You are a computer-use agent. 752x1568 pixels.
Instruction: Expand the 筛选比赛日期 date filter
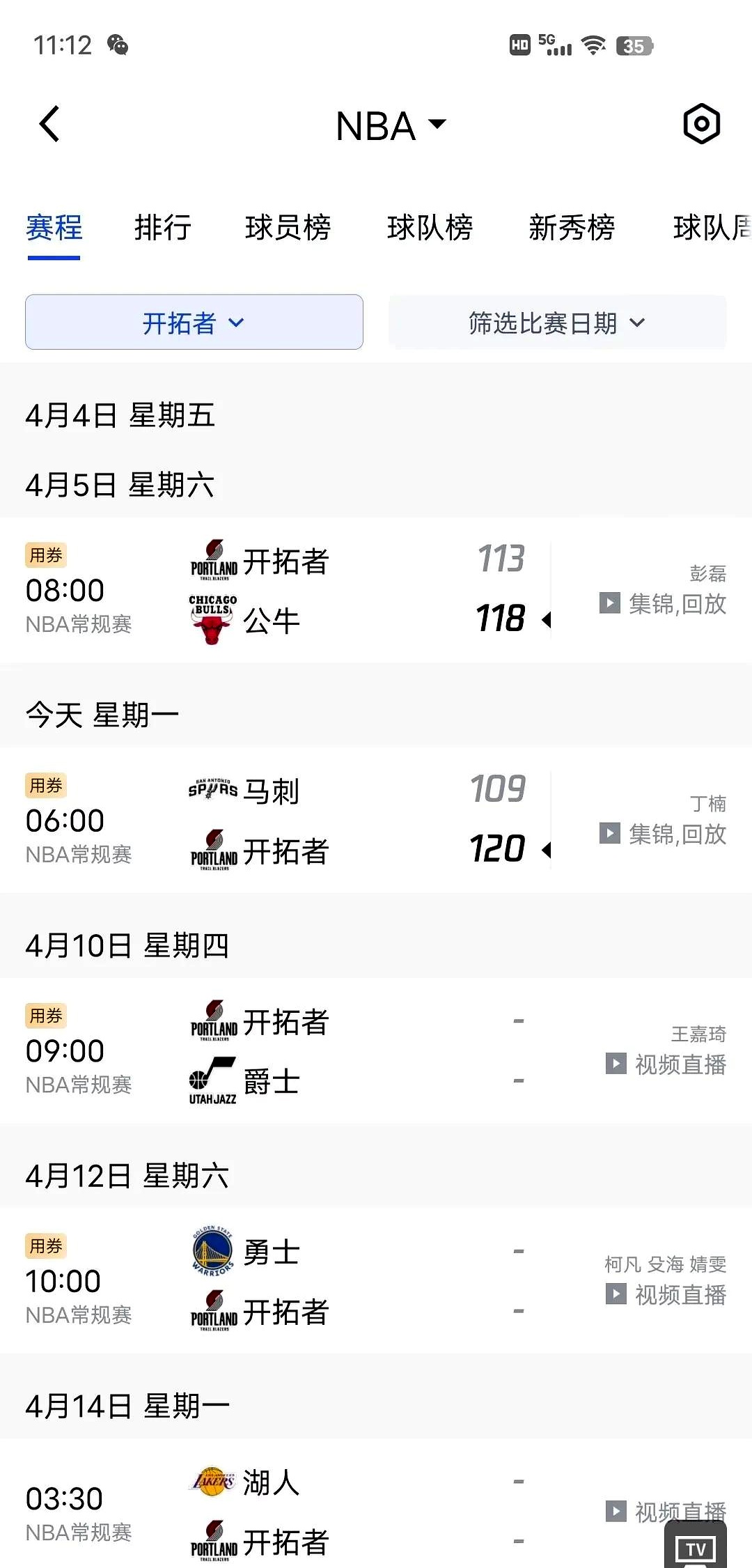(x=557, y=322)
